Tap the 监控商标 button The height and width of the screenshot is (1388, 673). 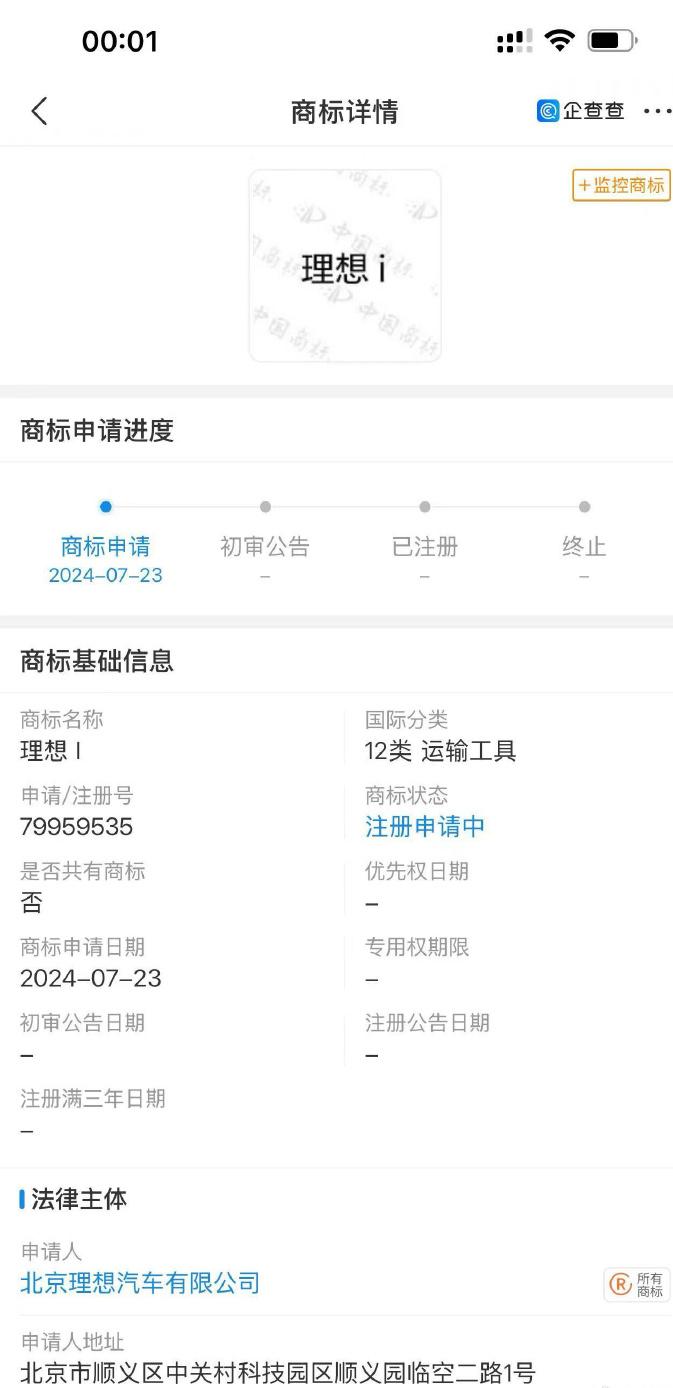point(621,185)
